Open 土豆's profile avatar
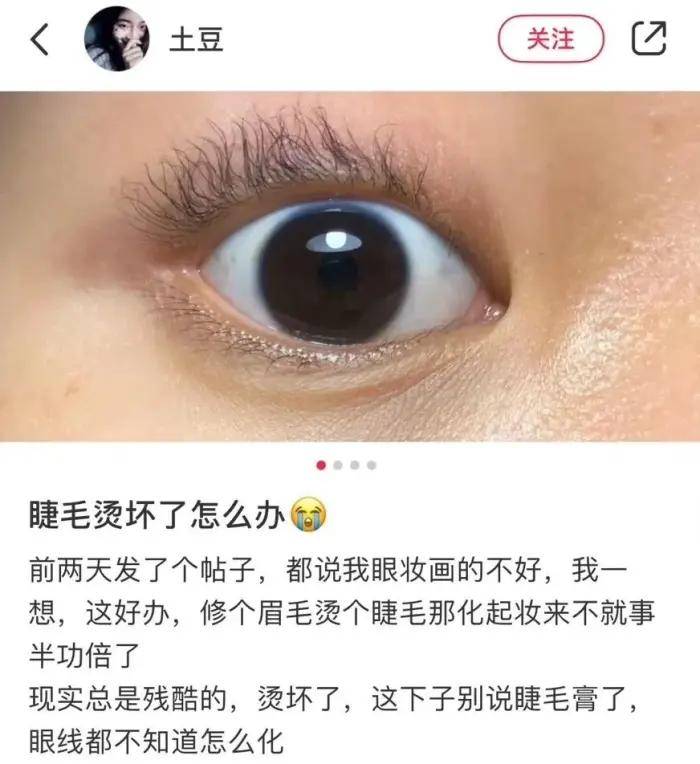Screen dimensions: 700x764 click(x=117, y=39)
